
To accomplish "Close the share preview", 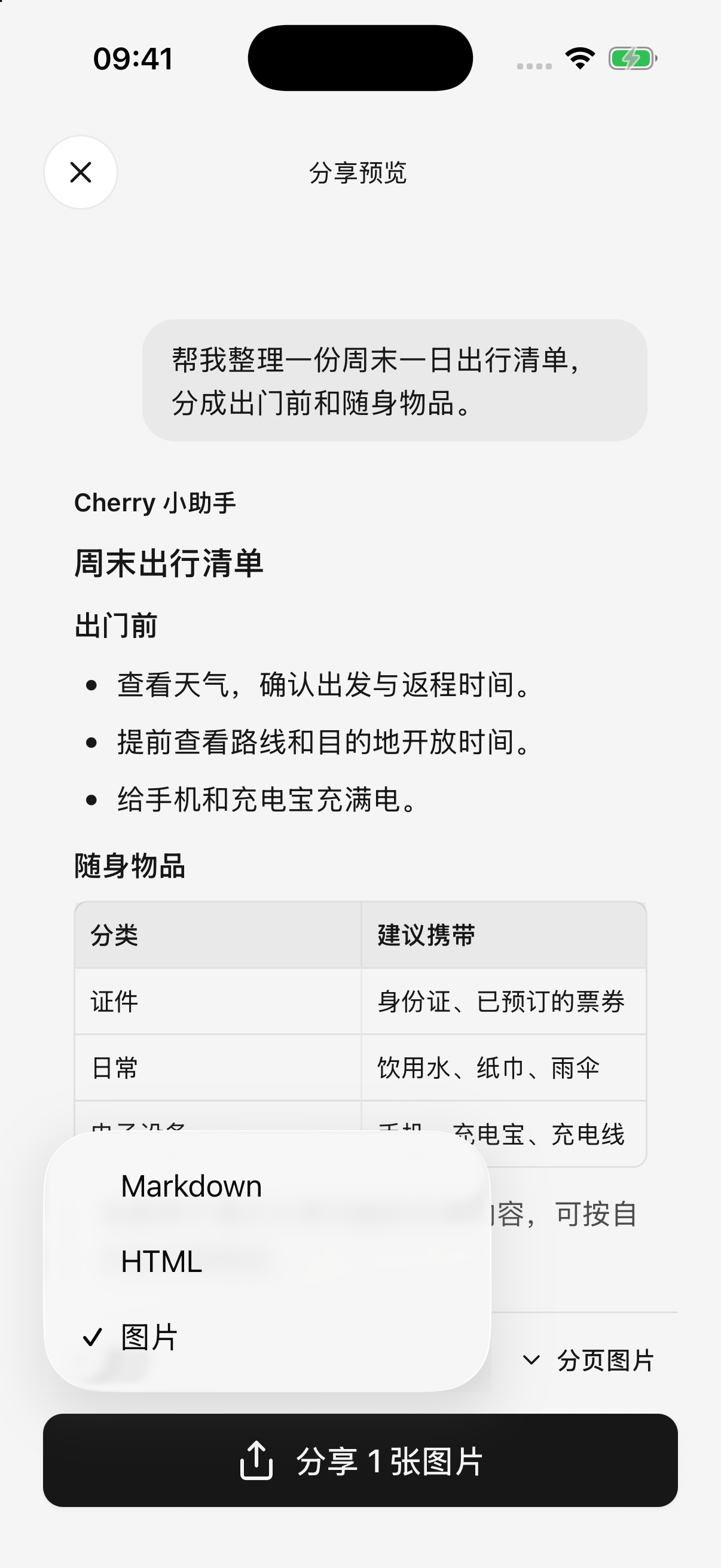I will coord(80,172).
